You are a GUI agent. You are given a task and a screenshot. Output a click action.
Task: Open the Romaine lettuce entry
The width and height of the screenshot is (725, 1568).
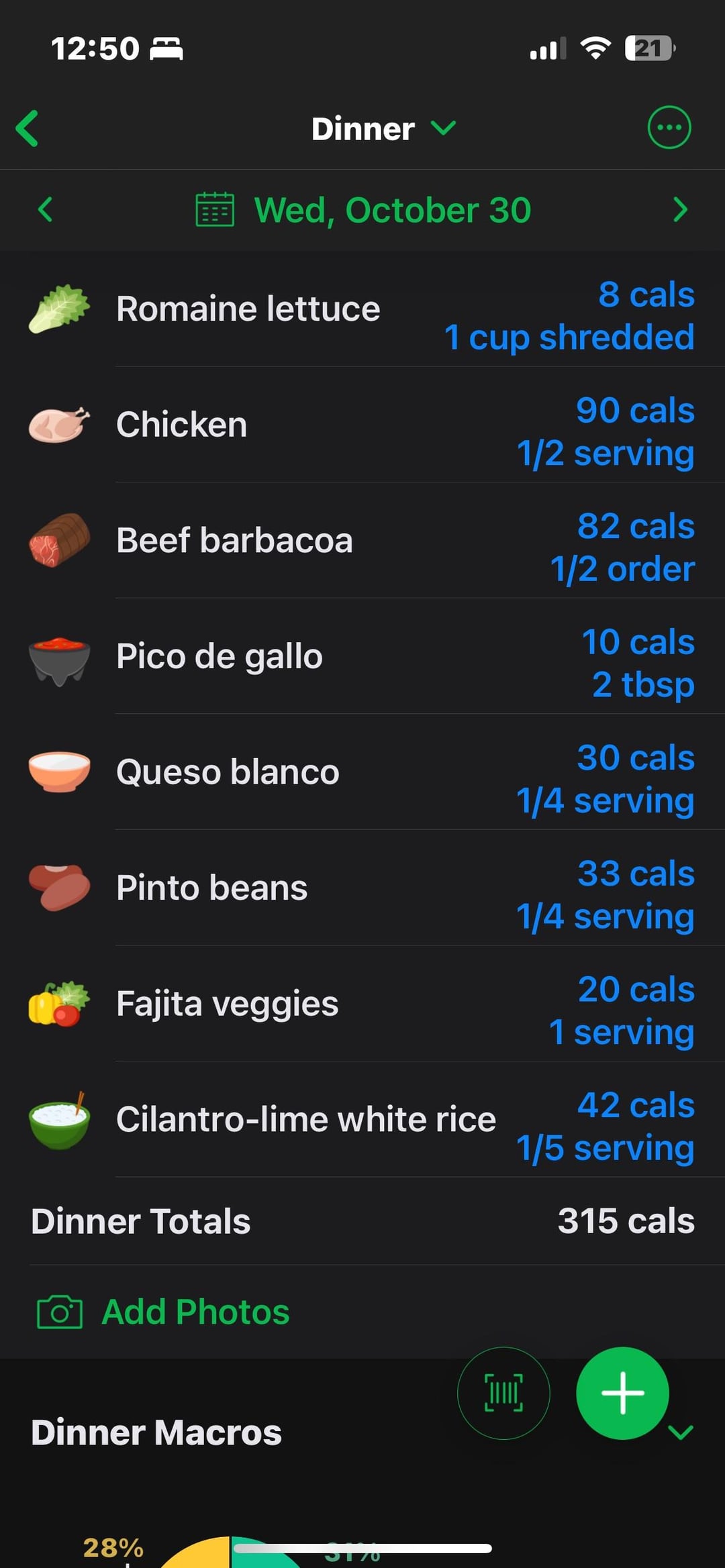(x=362, y=309)
